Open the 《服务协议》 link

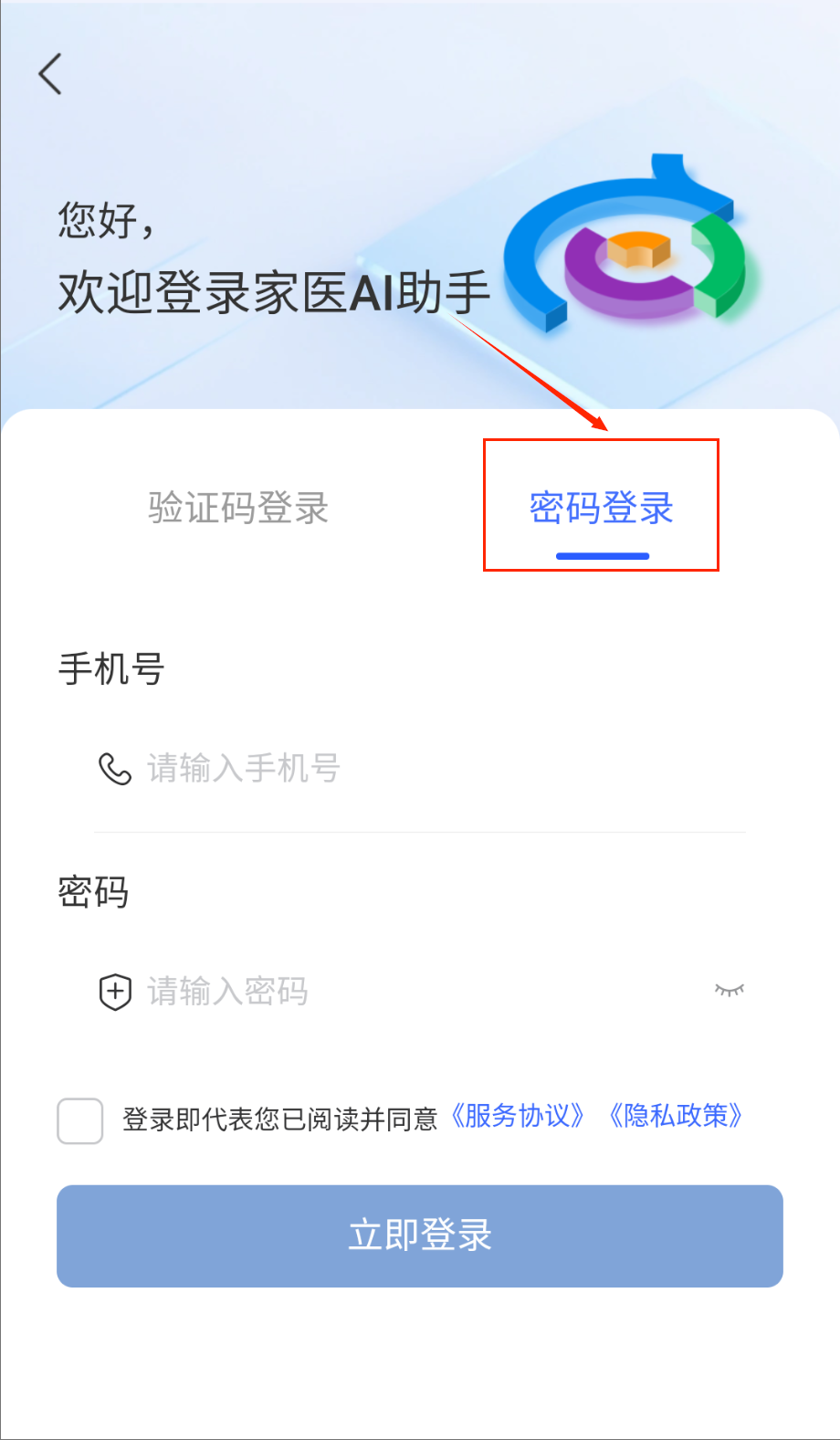pos(518,1116)
